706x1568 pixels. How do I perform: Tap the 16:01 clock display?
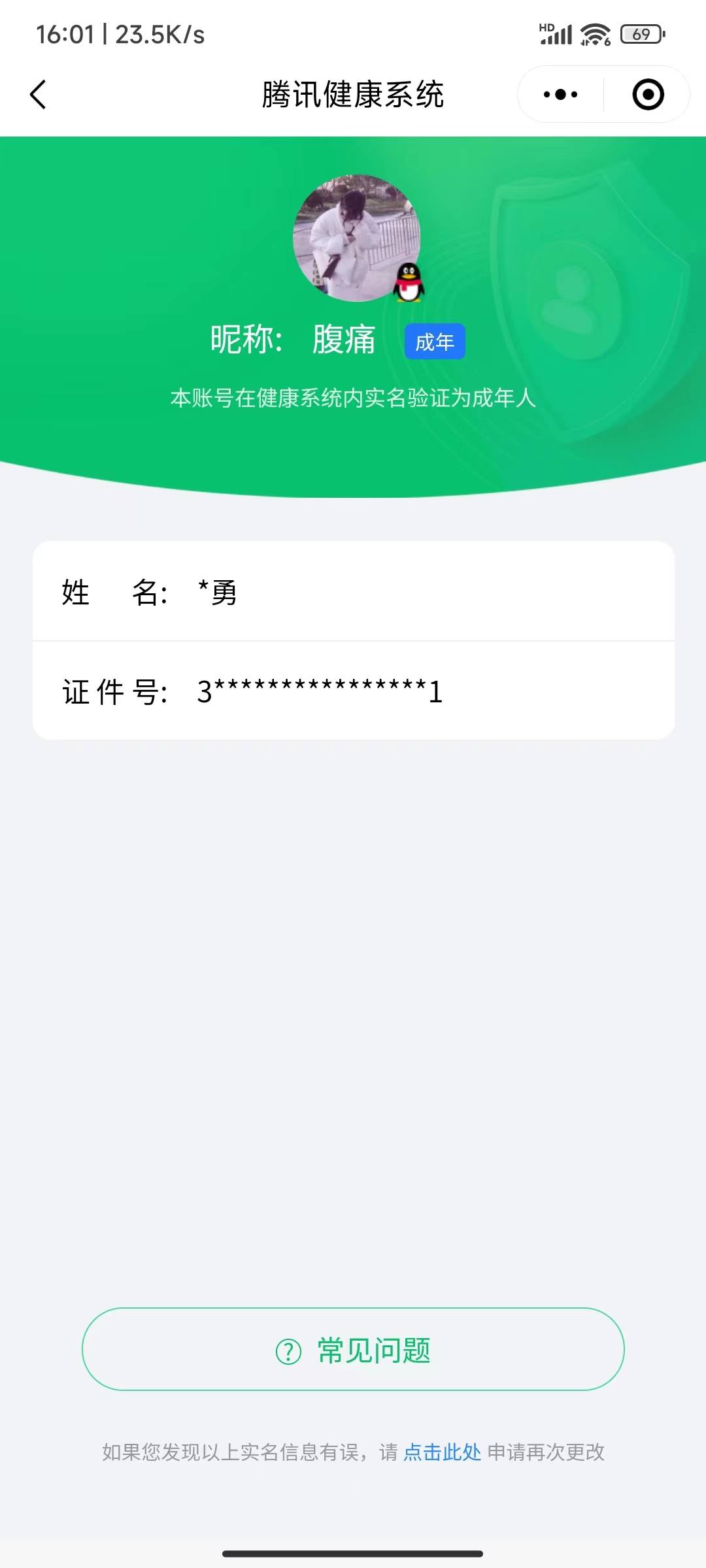tap(66, 37)
